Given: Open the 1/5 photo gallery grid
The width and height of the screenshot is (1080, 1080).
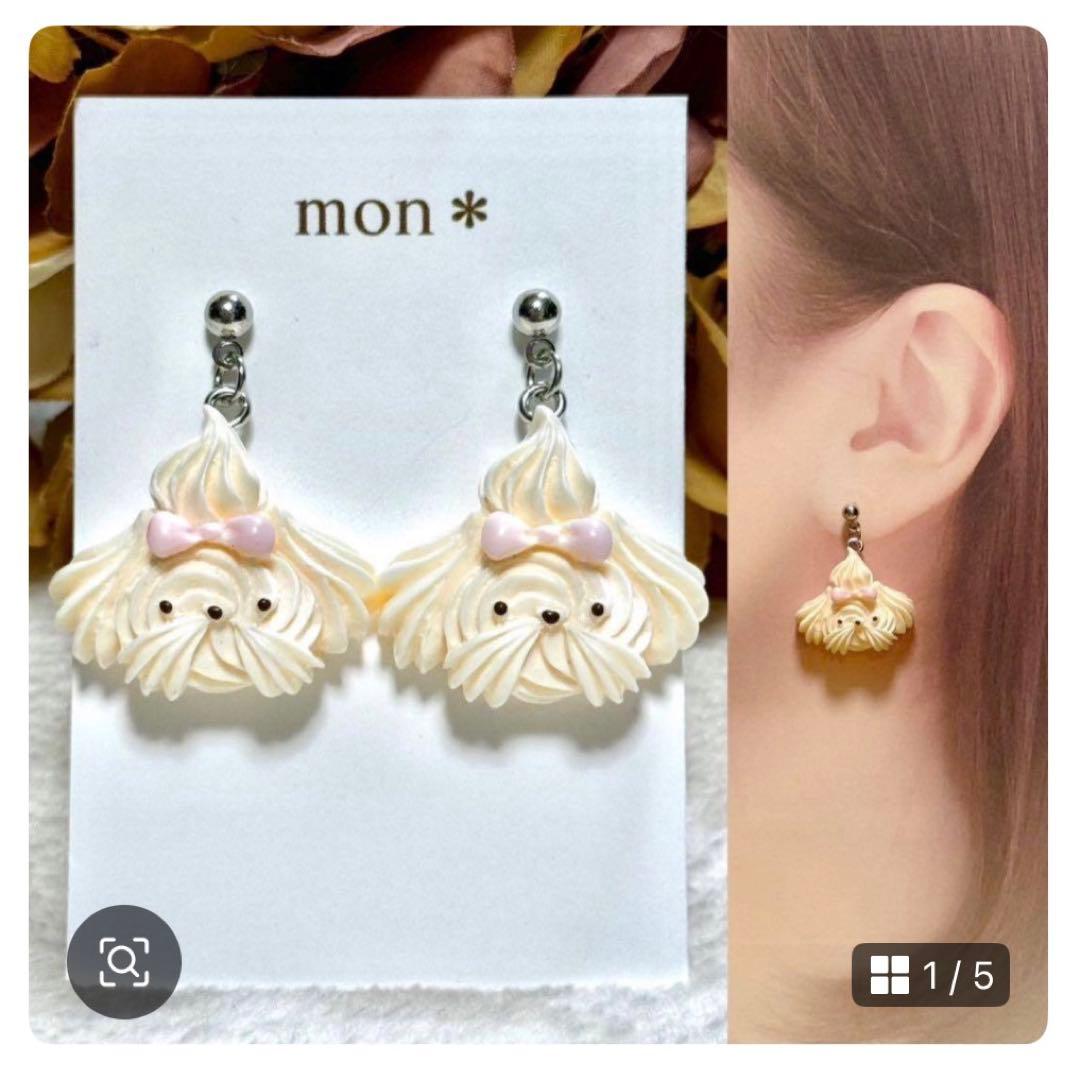Looking at the screenshot, I should 930,975.
